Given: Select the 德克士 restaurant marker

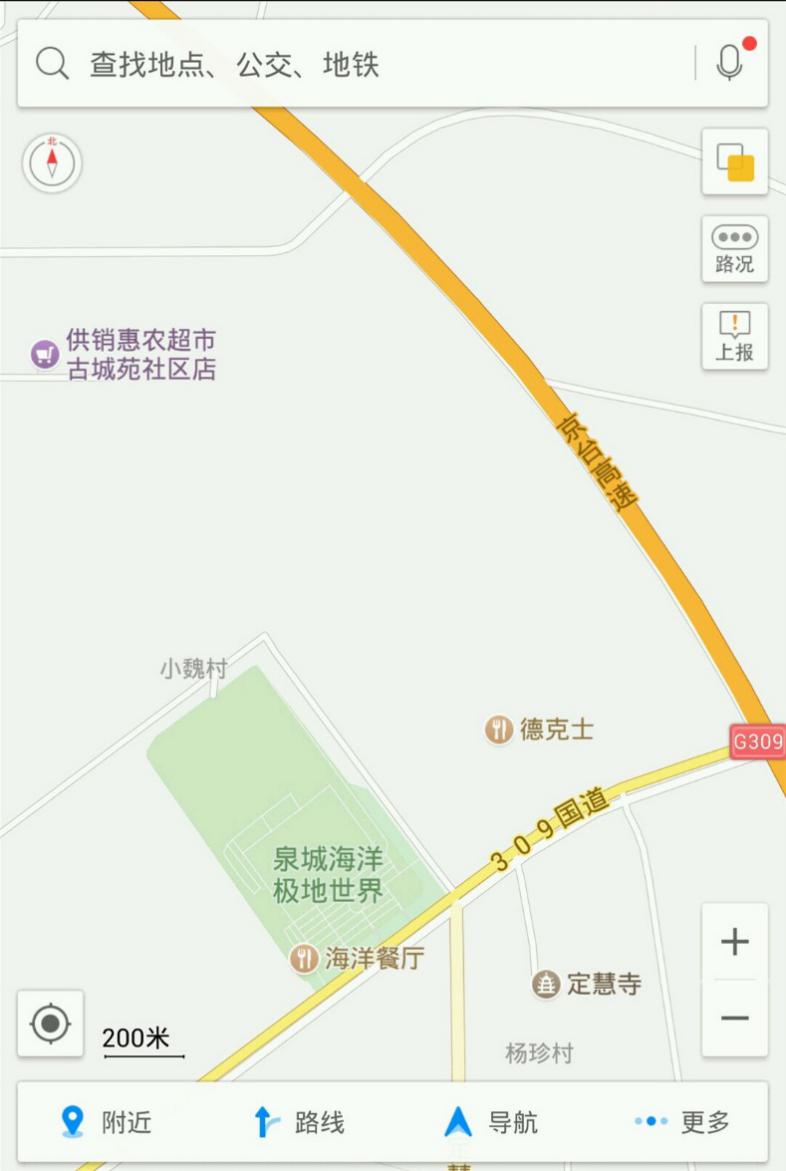Looking at the screenshot, I should coord(497,729).
